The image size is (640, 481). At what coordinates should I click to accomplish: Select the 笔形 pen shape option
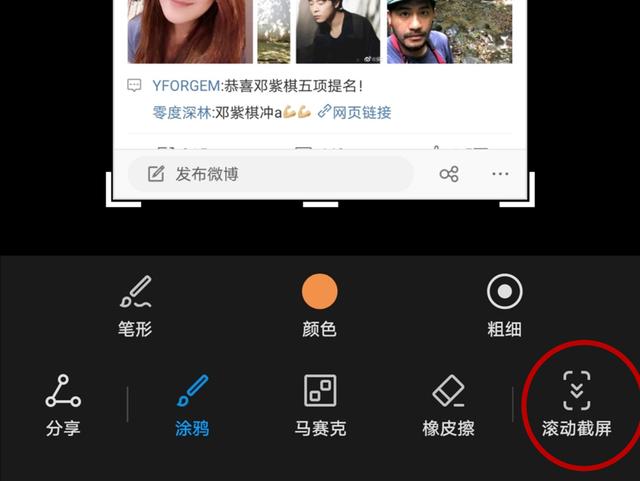(135, 304)
